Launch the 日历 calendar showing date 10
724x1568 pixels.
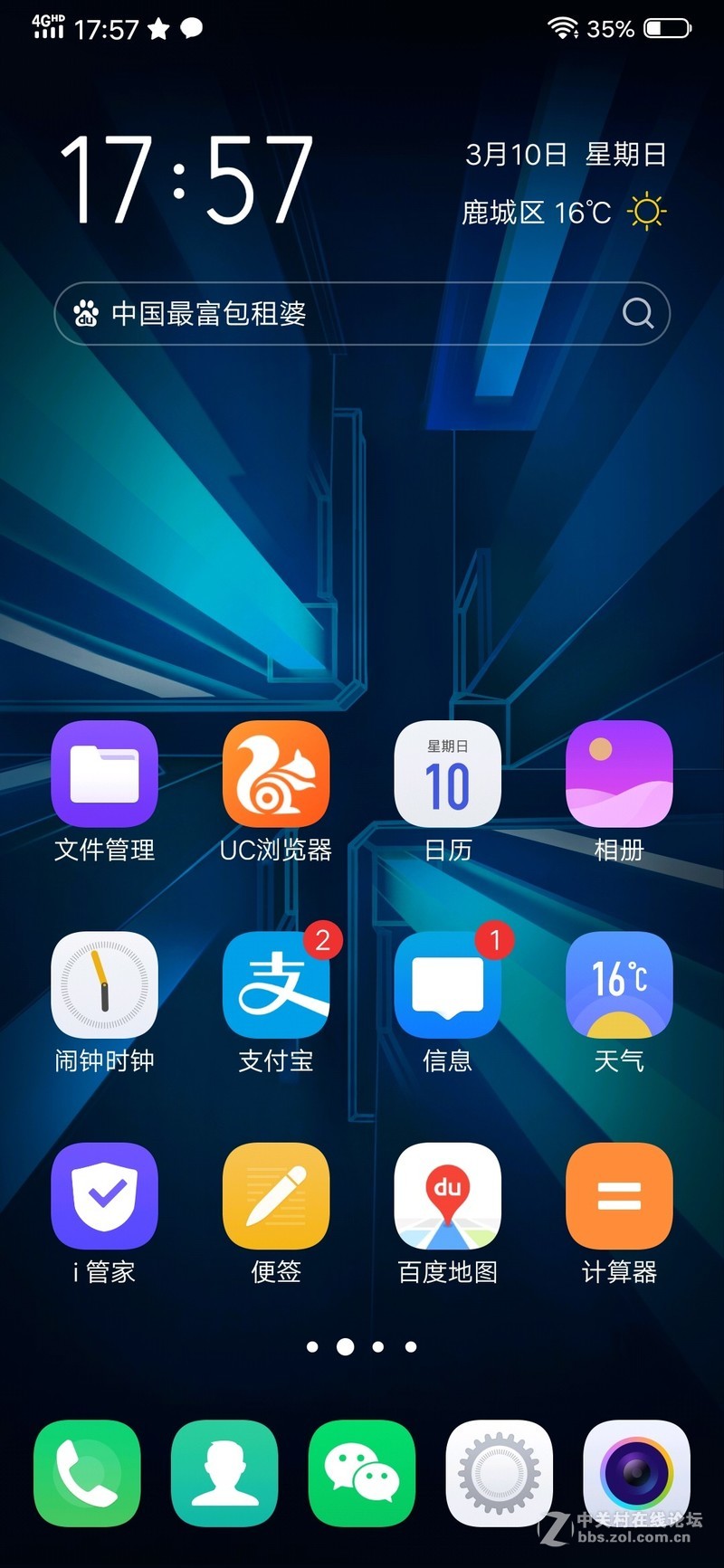[447, 775]
